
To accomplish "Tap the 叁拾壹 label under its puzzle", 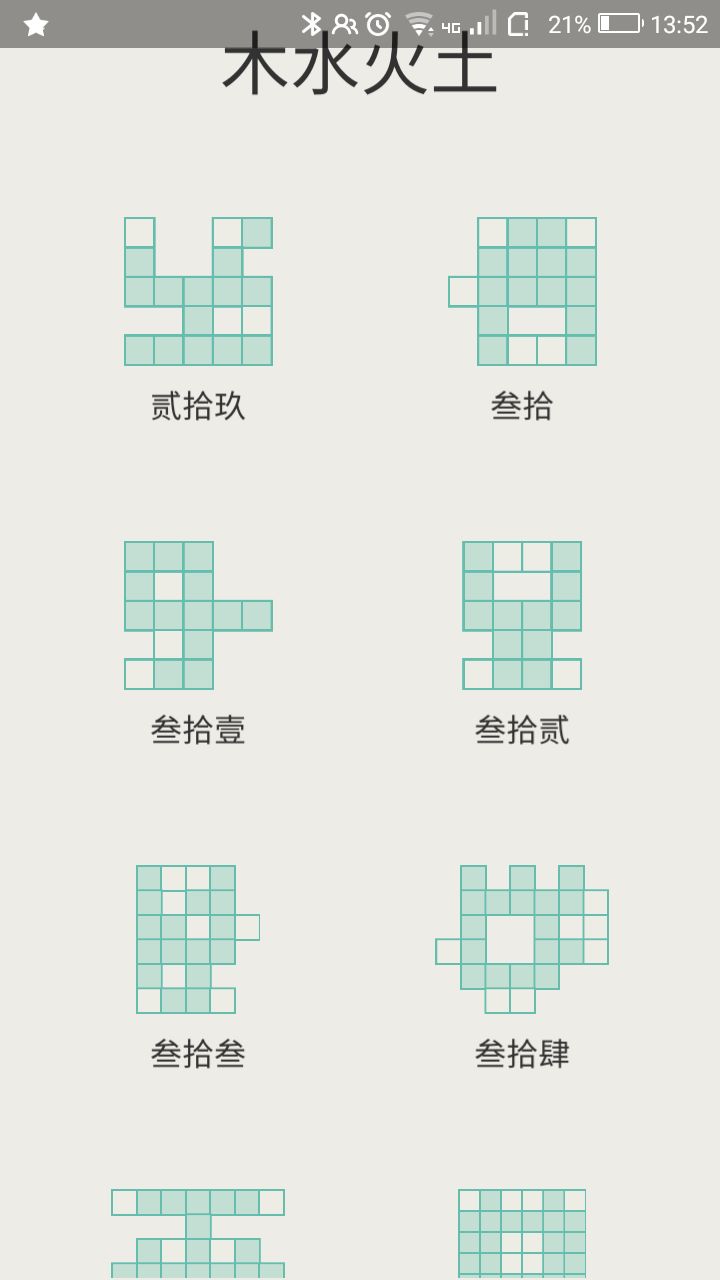I will 197,731.
